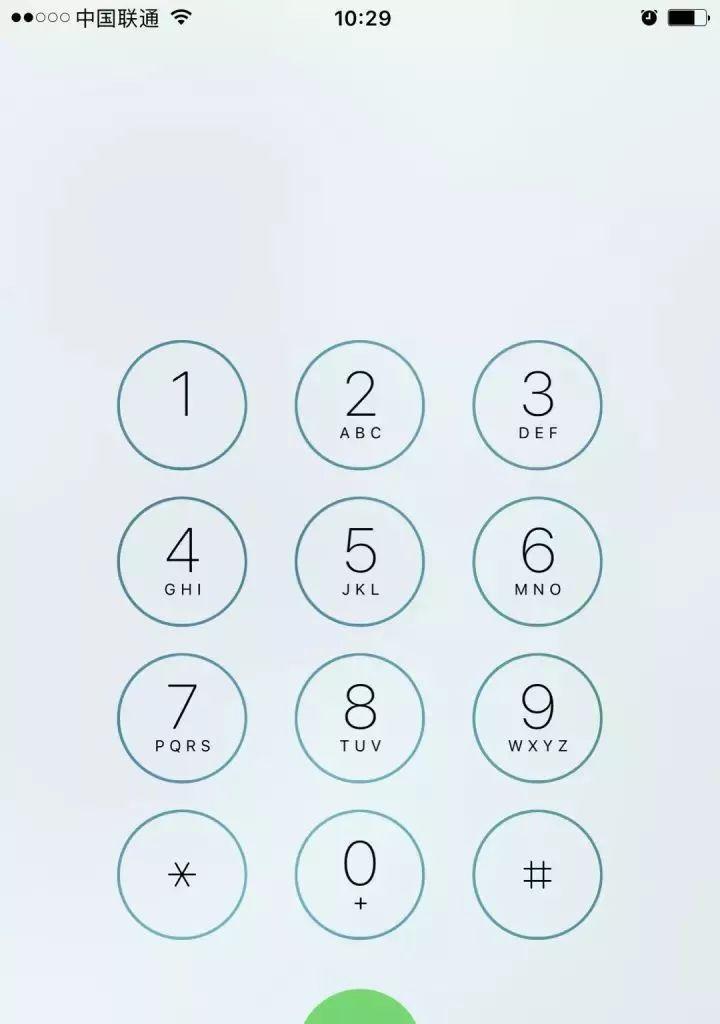Enter the digit 5 JKL
720x1024 pixels.
click(360, 561)
